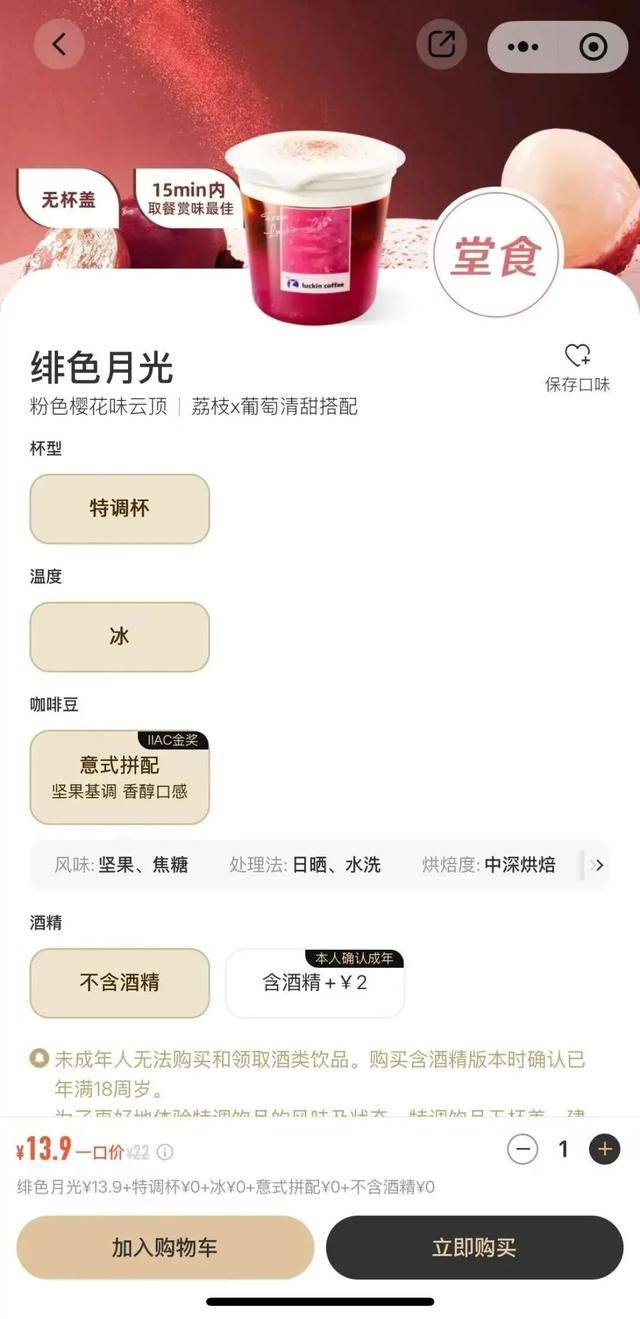
Task: Expand the coffee bean details arrow
Action: pos(598,865)
